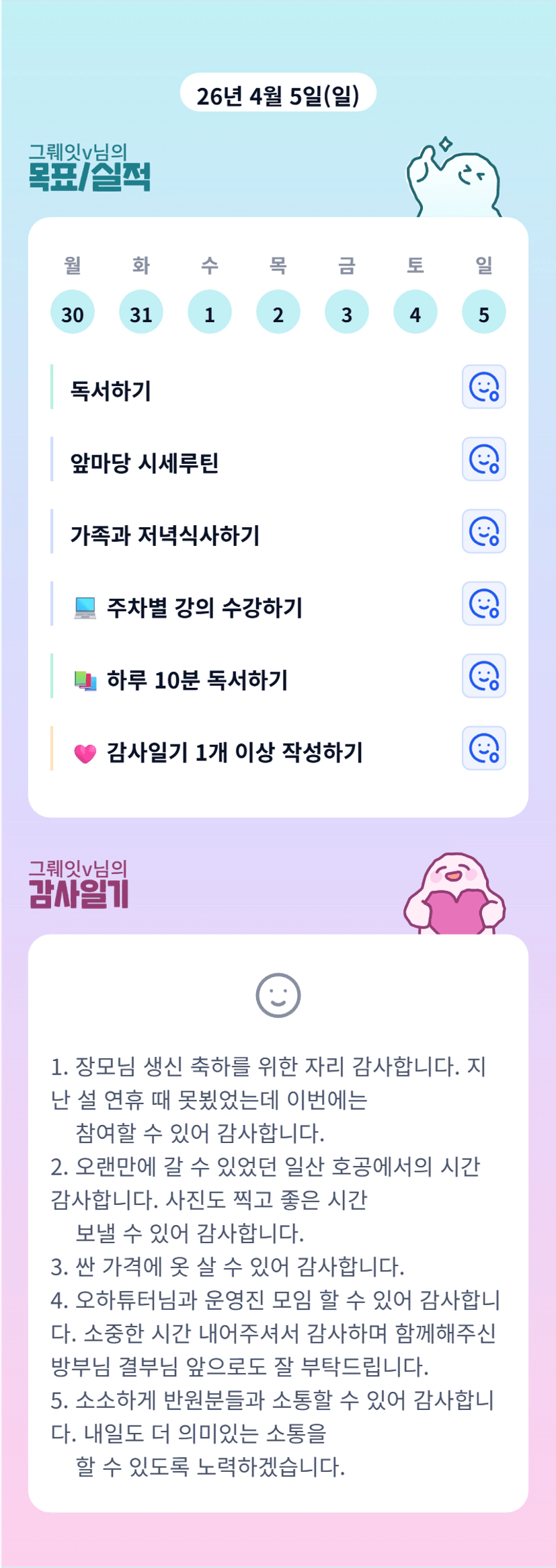The image size is (556, 1568).
Task: React to 가족과 저녁식사하기 goal
Action: [x=483, y=532]
